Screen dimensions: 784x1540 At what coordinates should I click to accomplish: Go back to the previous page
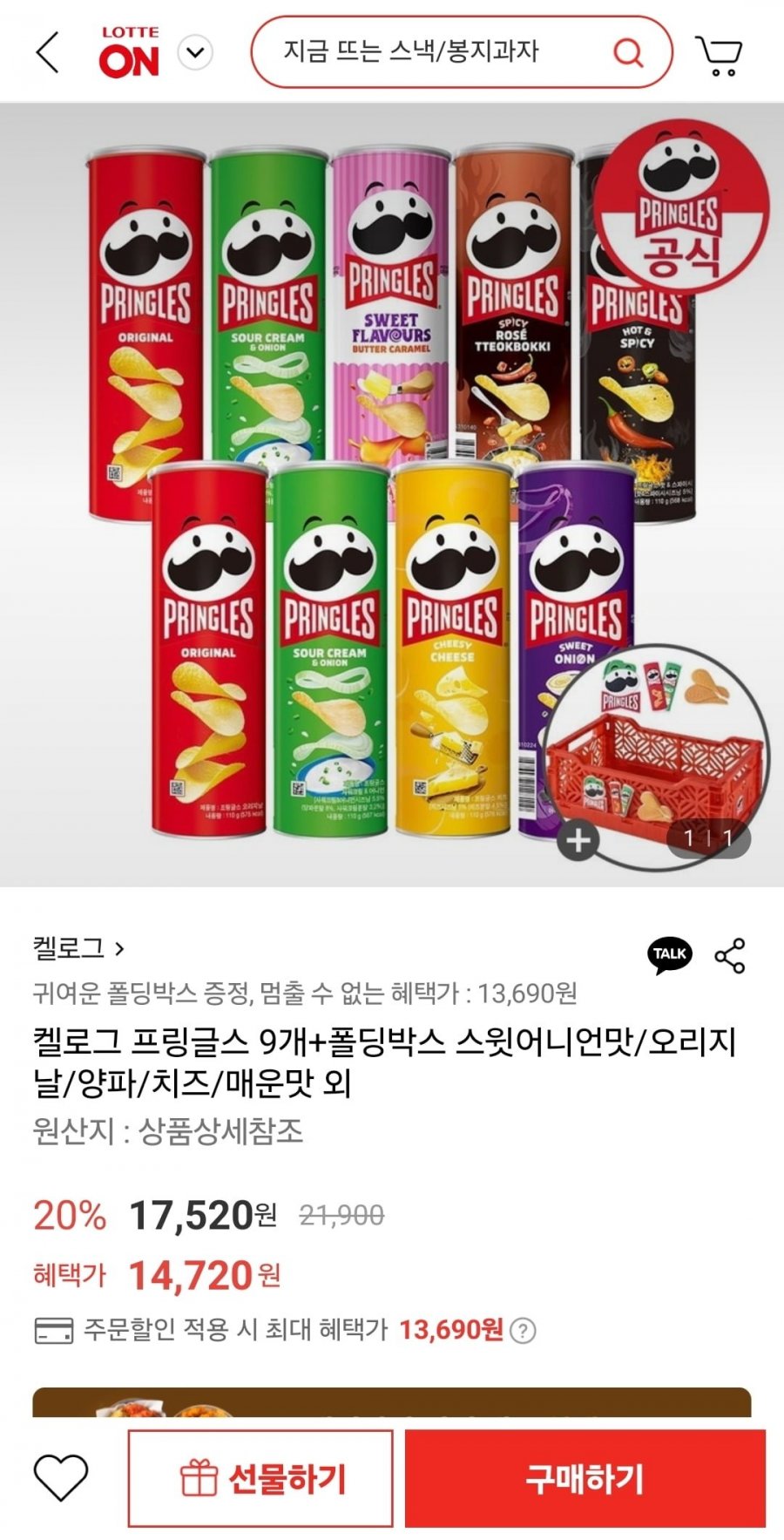click(48, 52)
